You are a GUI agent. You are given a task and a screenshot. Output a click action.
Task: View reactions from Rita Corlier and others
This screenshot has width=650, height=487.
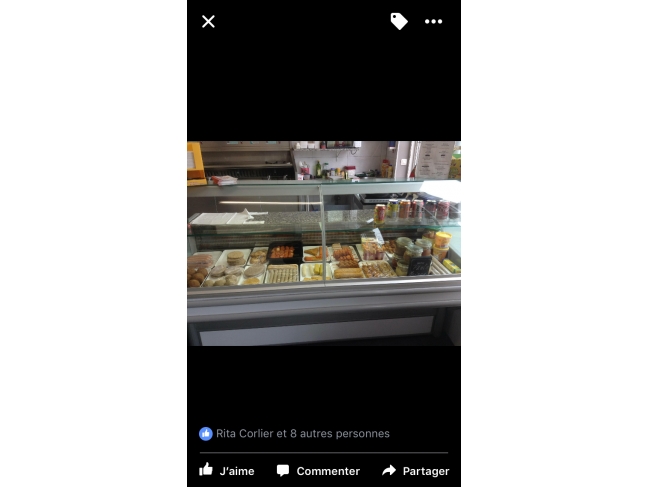[x=294, y=434]
